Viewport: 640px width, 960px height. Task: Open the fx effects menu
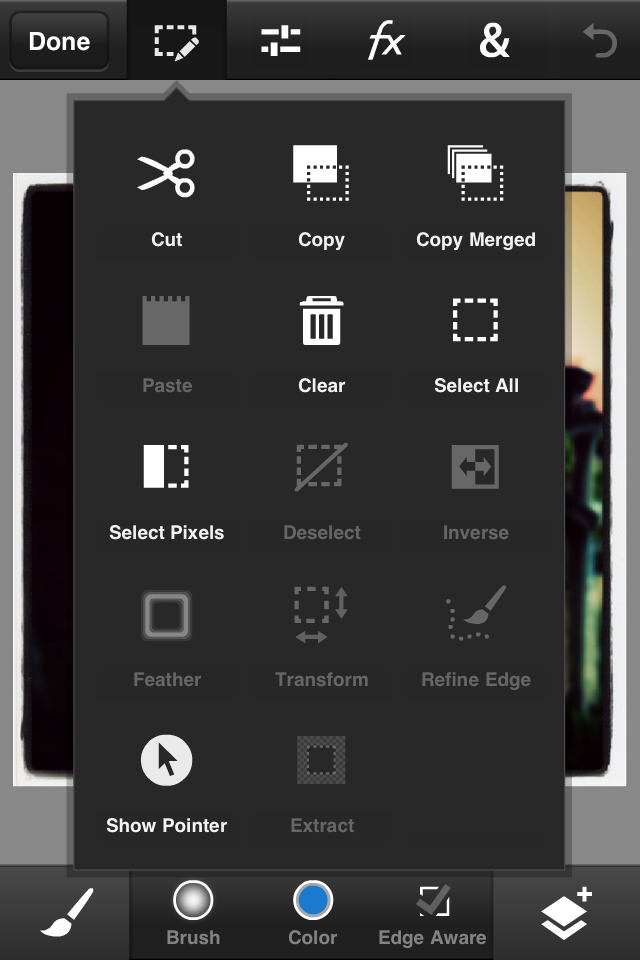(386, 41)
